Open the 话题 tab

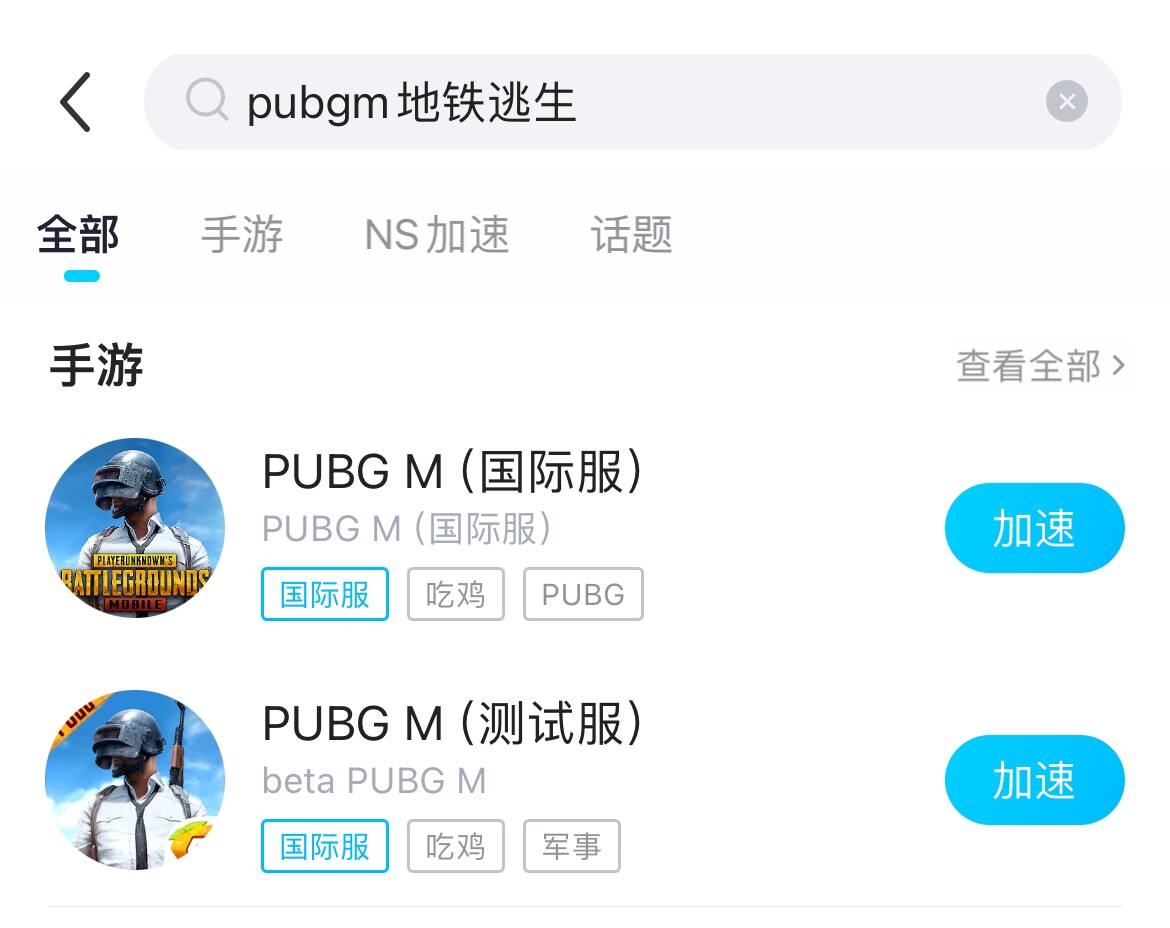click(631, 236)
